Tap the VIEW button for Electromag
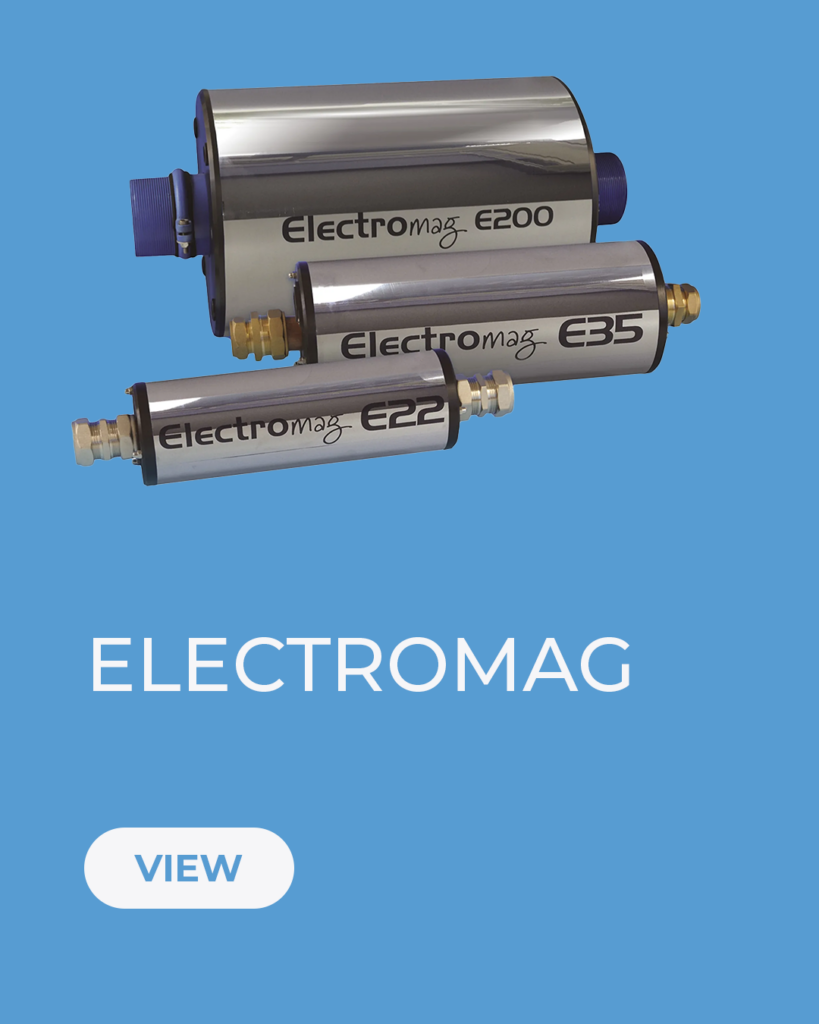The image size is (819, 1024). [x=189, y=867]
